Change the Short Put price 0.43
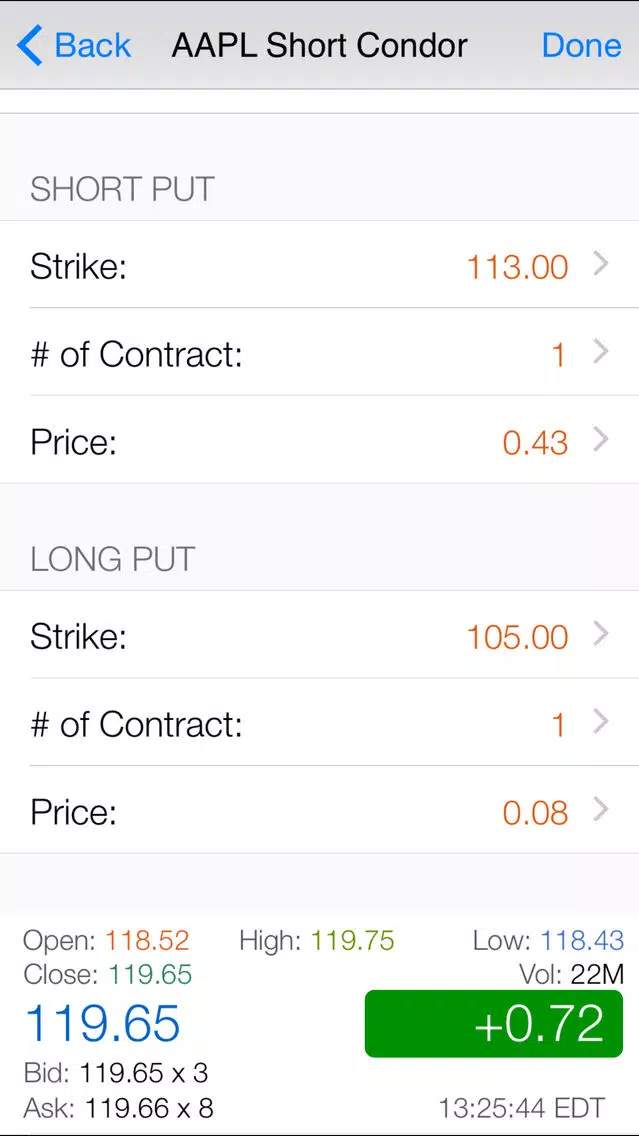Viewport: 639px width, 1136px height. 320,441
